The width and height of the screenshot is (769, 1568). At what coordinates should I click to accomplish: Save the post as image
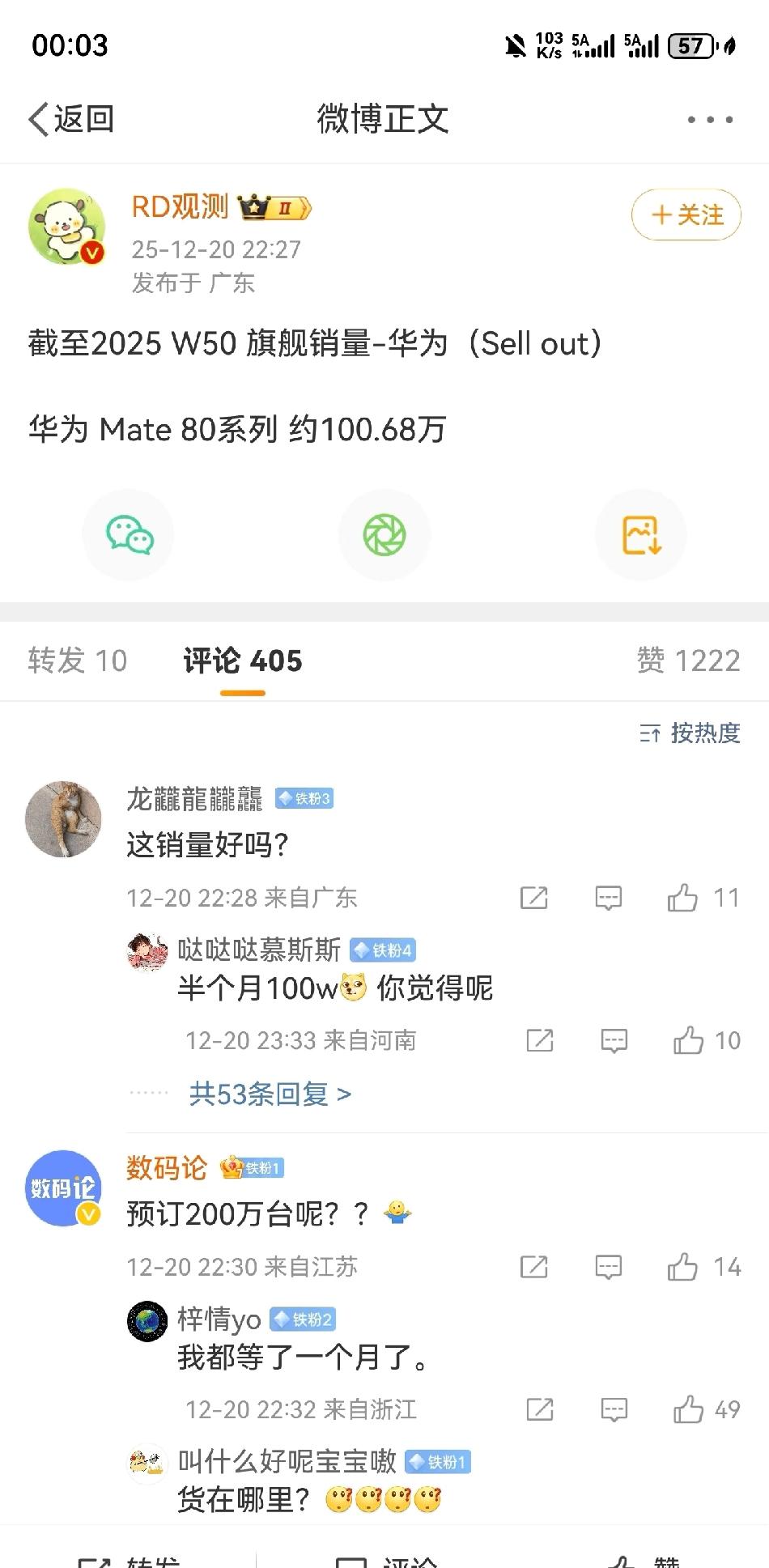tap(640, 534)
